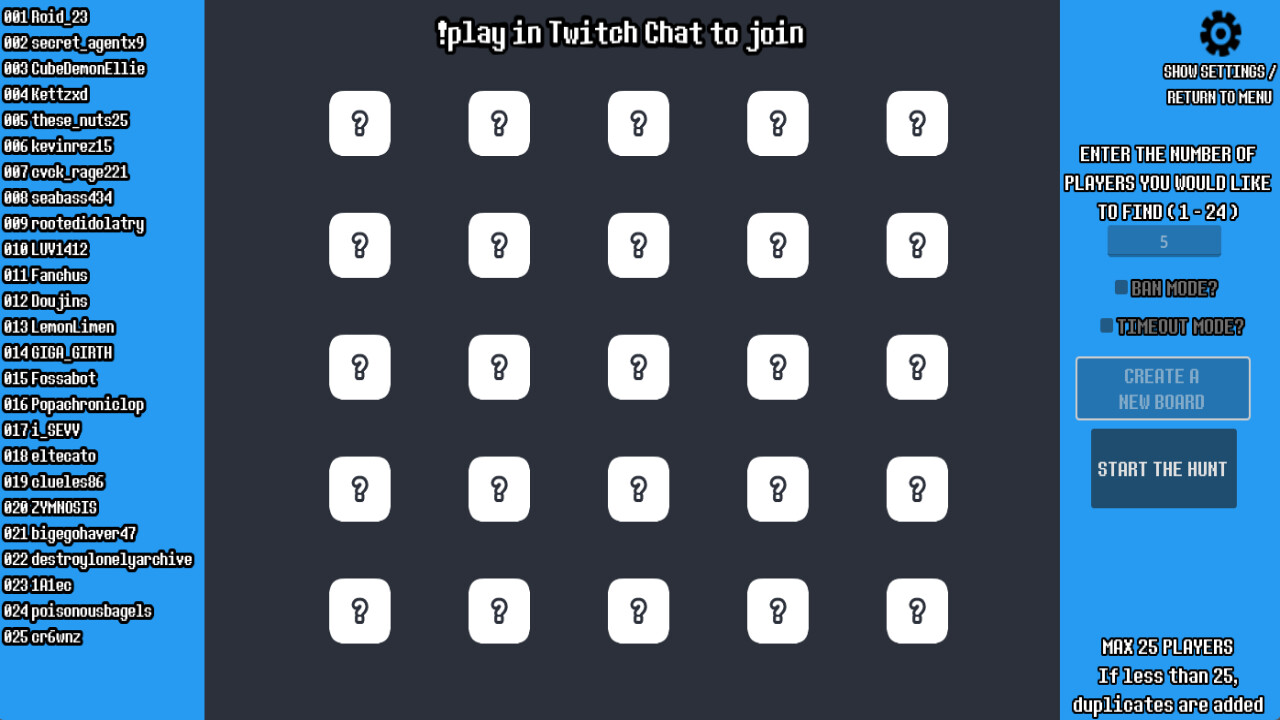Tap the number of players field
The height and width of the screenshot is (720, 1280).
pyautogui.click(x=1163, y=241)
